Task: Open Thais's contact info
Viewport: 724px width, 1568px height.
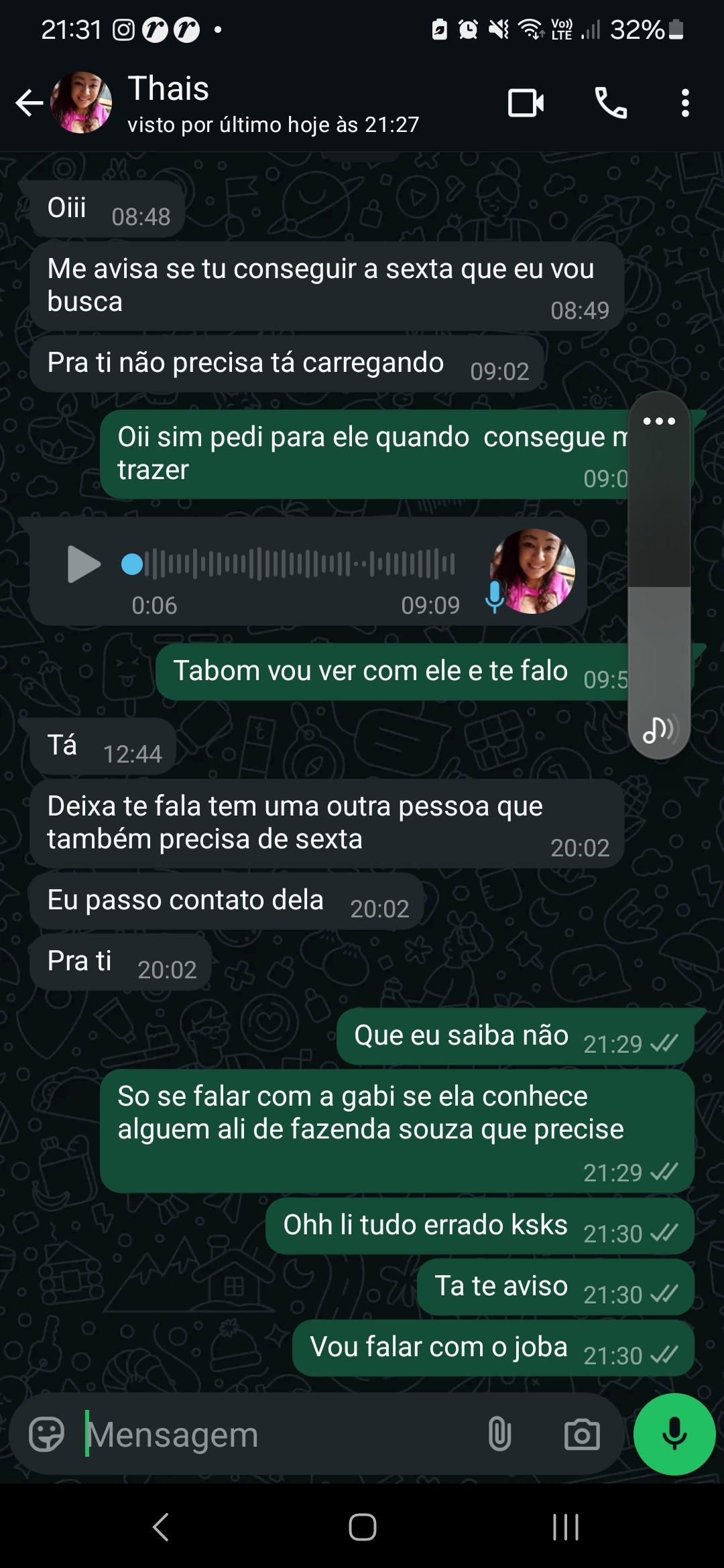Action: tap(268, 103)
